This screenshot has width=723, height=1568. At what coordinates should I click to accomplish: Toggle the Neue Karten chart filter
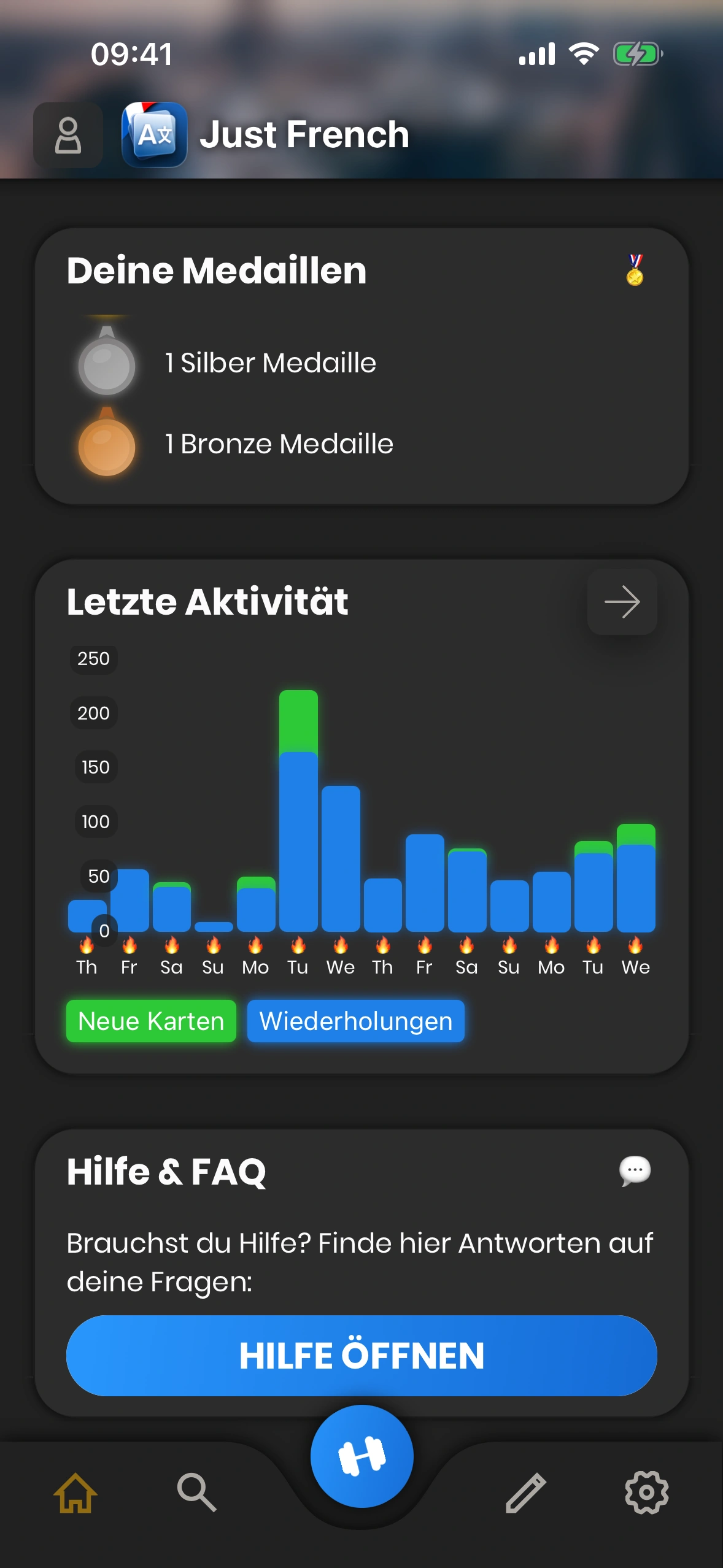coord(151,1021)
